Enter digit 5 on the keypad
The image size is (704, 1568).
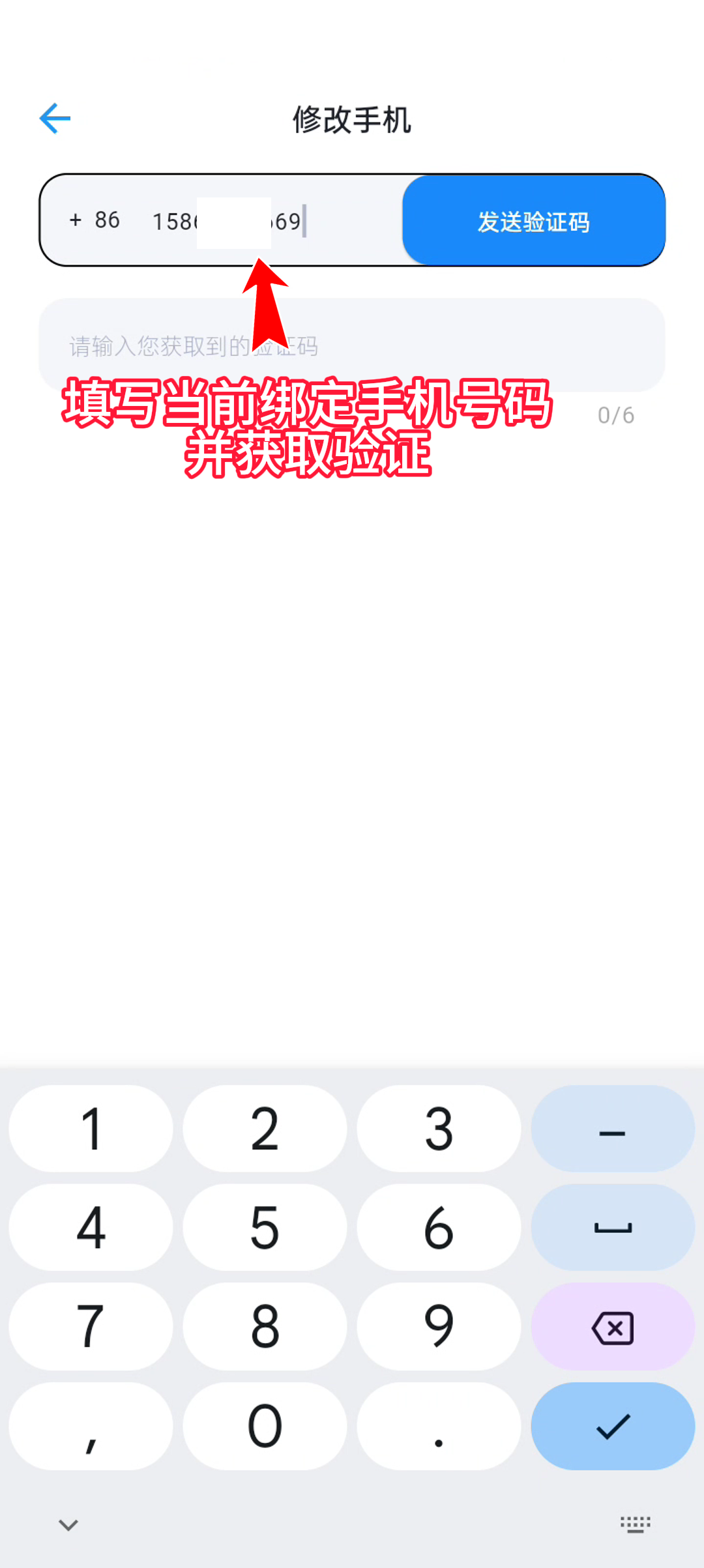pos(265,1228)
